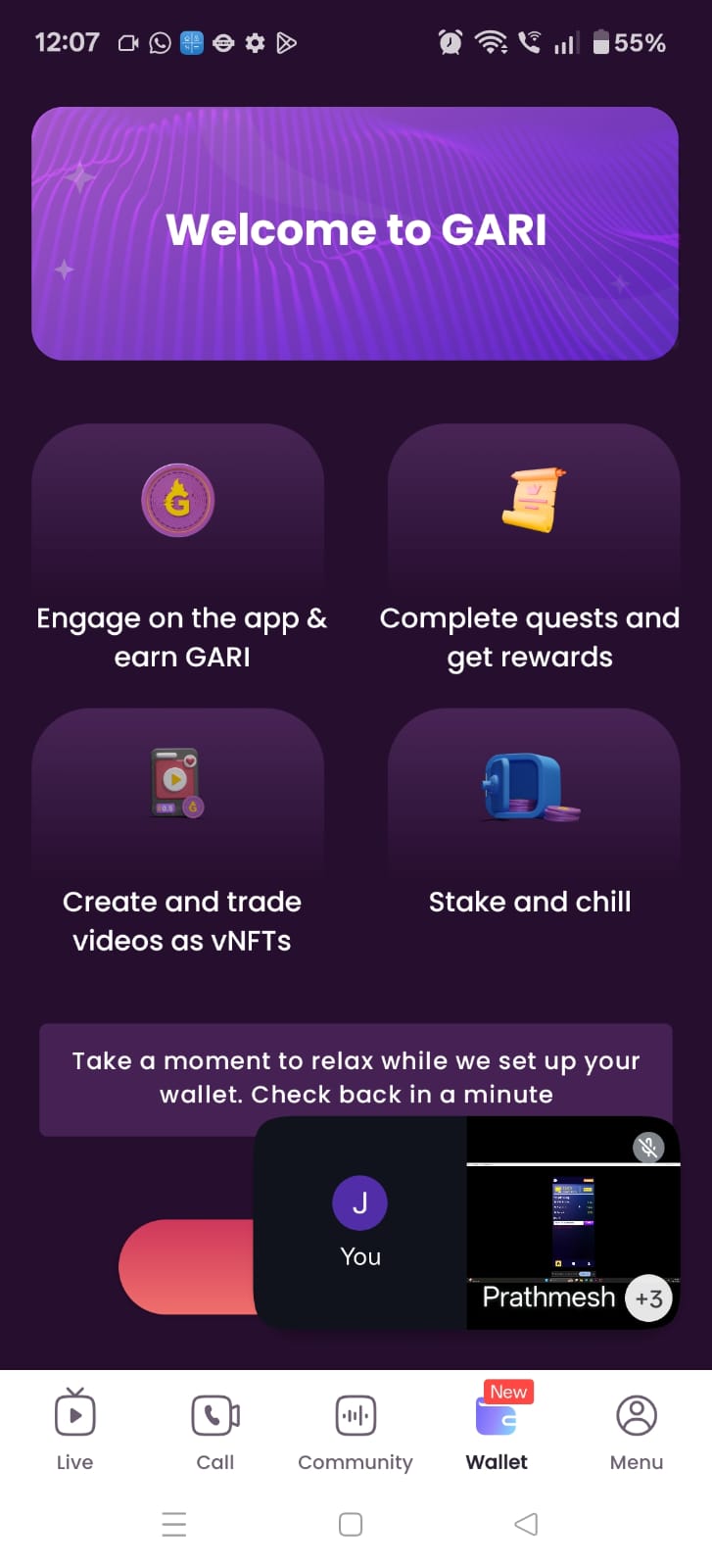This screenshot has height=1568, width=712.
Task: Go back using the system back button
Action: (x=526, y=1524)
